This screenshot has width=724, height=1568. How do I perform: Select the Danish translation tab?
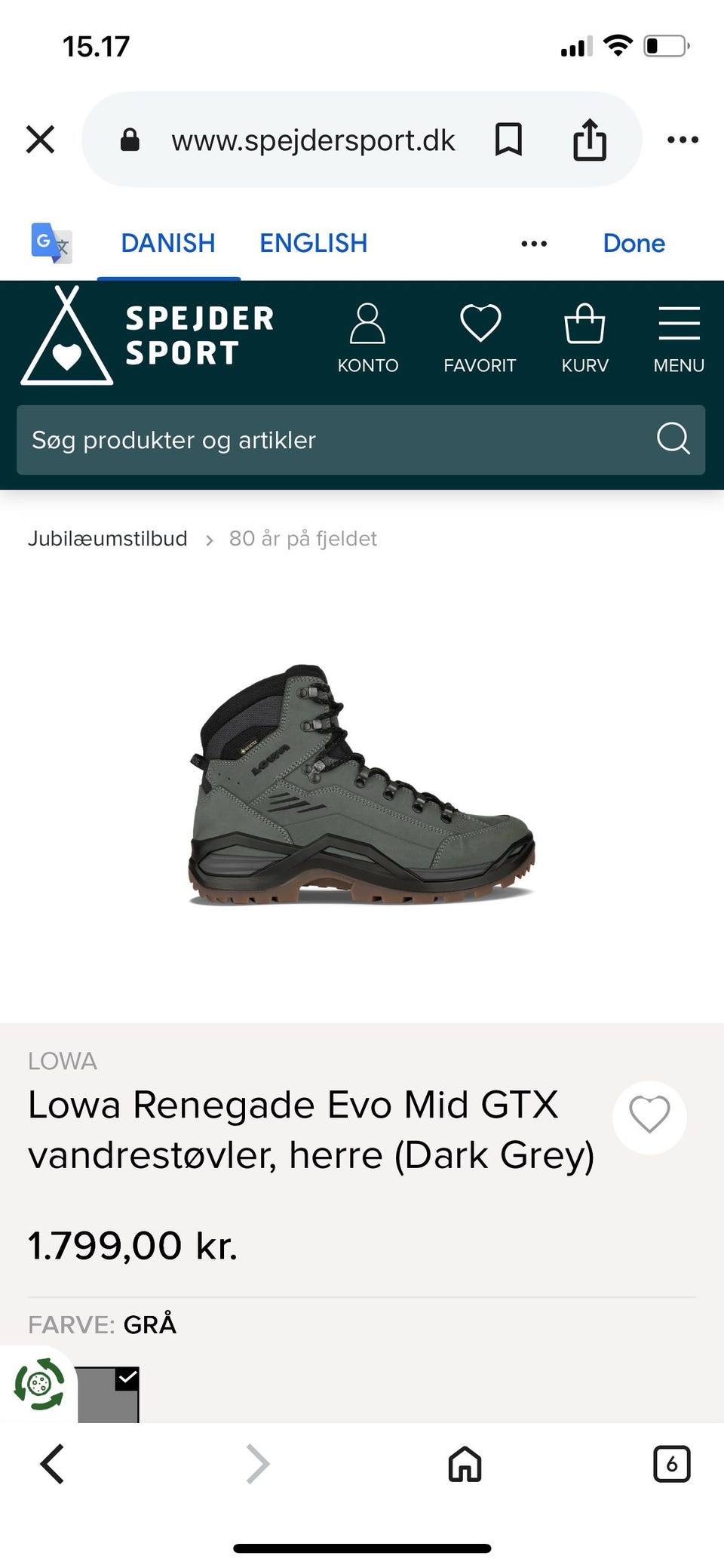point(168,243)
